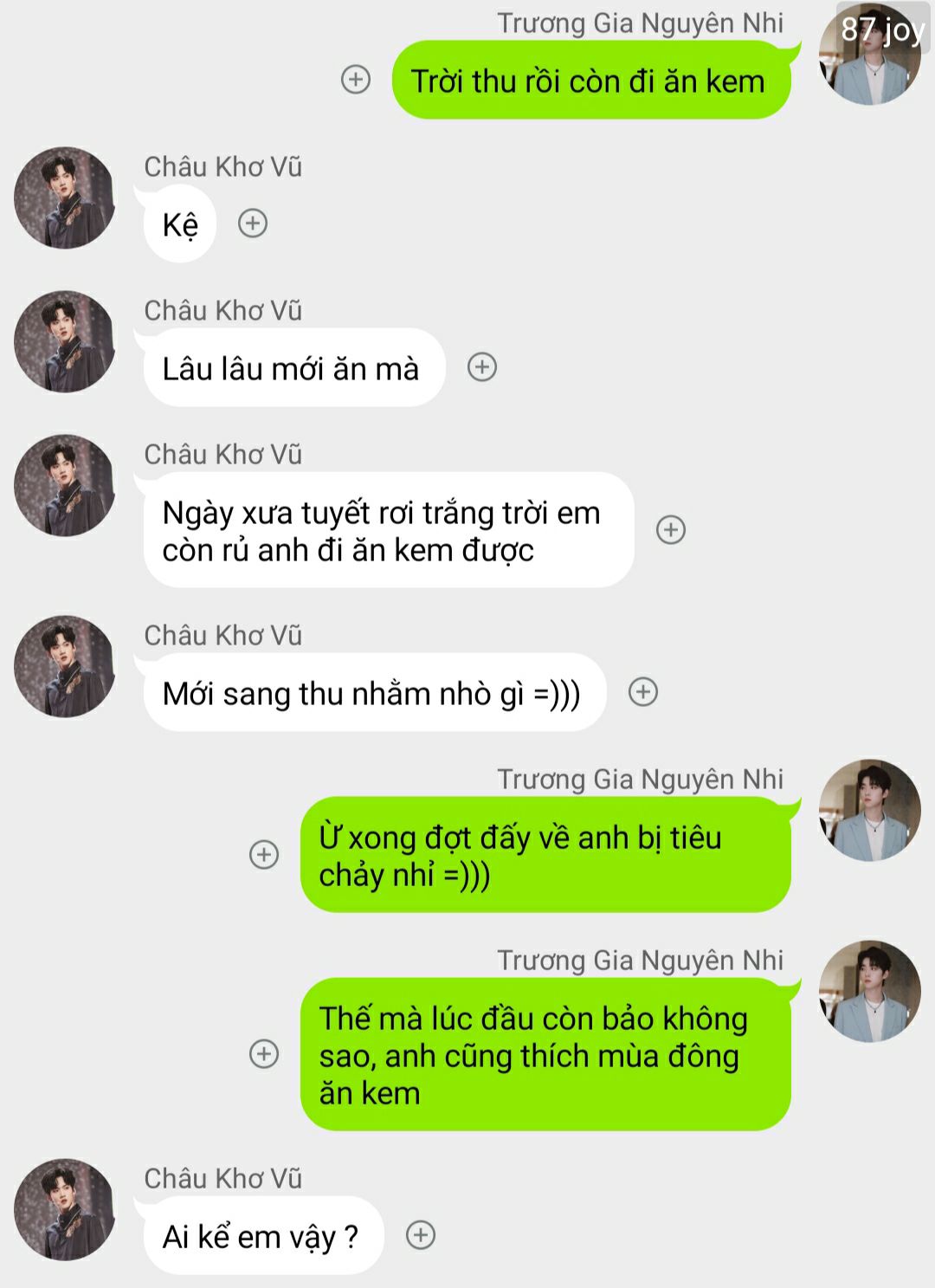935x1288 pixels.
Task: Tap plus next to "Ngày xưa tuyết rơi" message
Action: (671, 529)
